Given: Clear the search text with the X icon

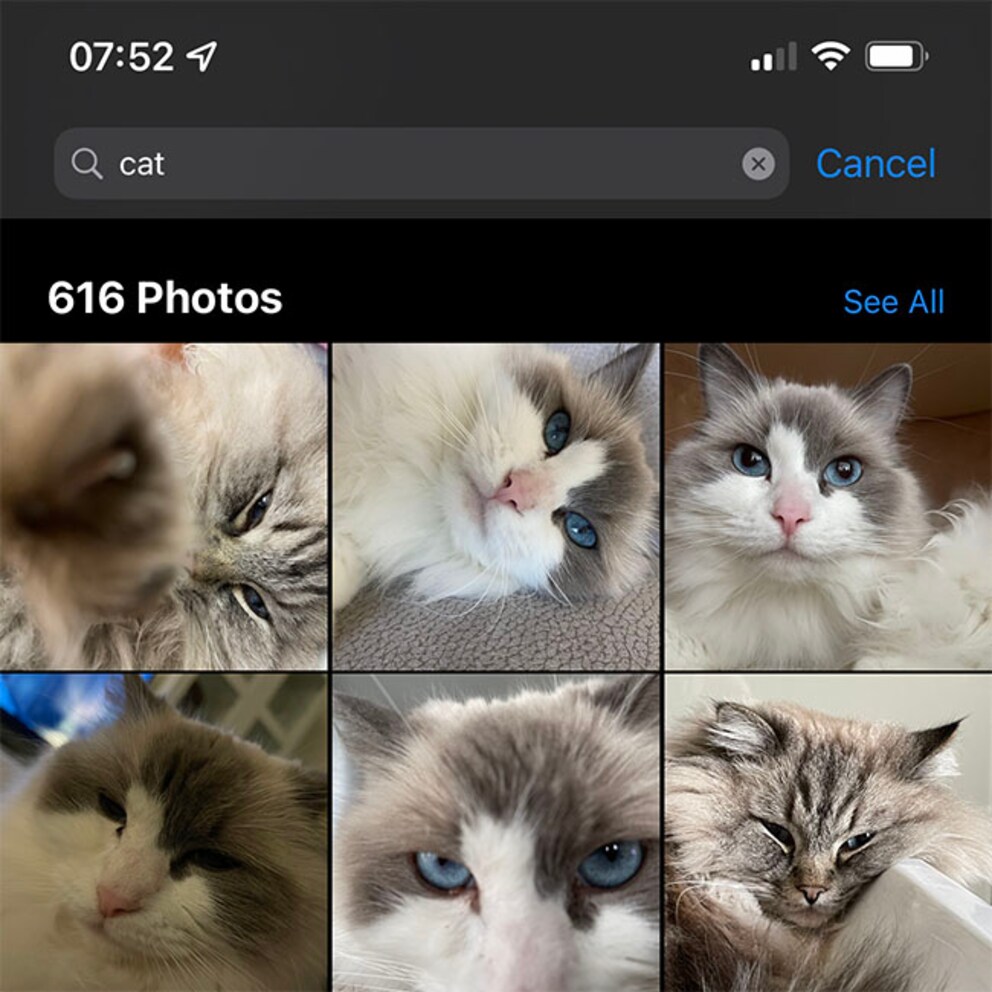Looking at the screenshot, I should [x=758, y=164].
